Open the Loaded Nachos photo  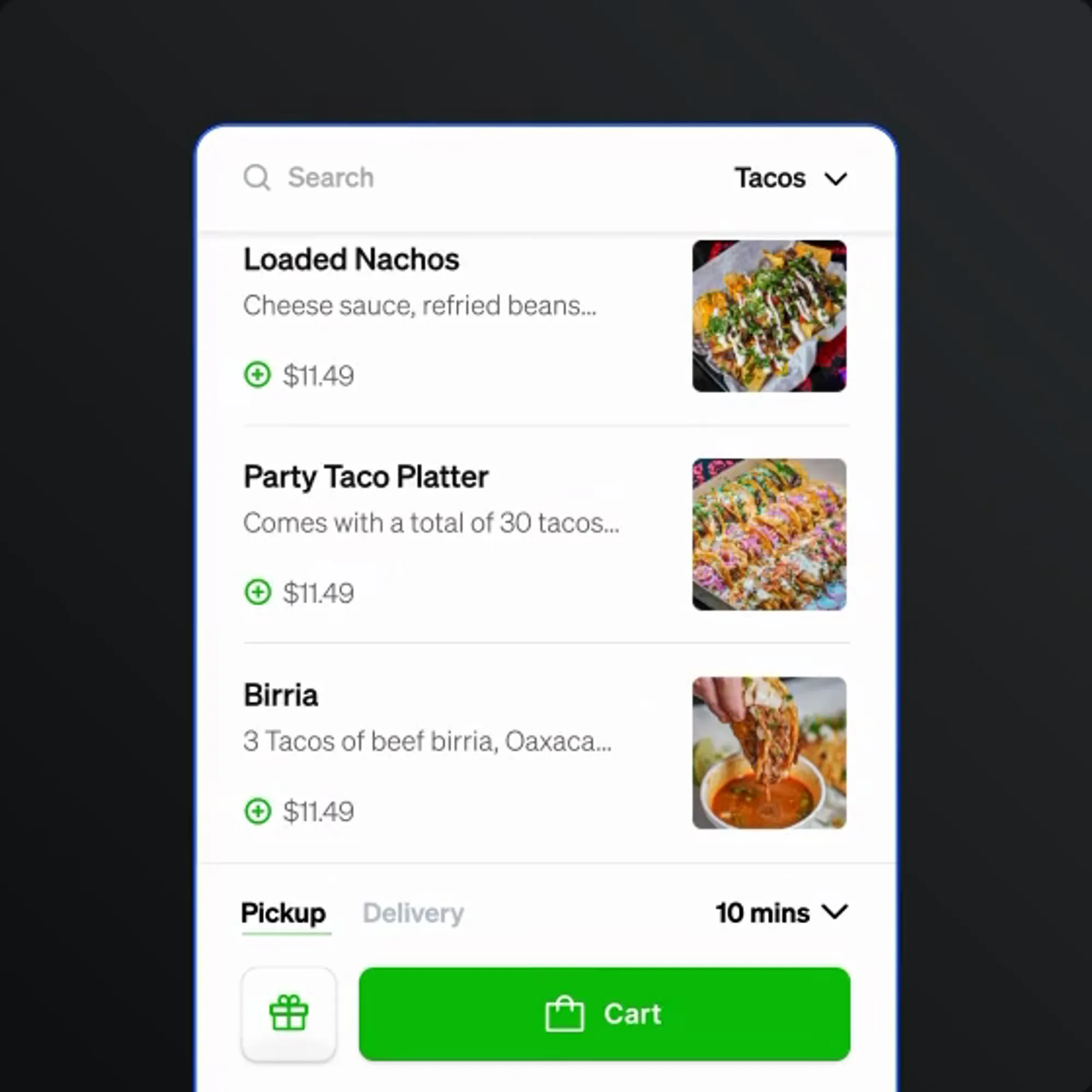[x=769, y=316]
